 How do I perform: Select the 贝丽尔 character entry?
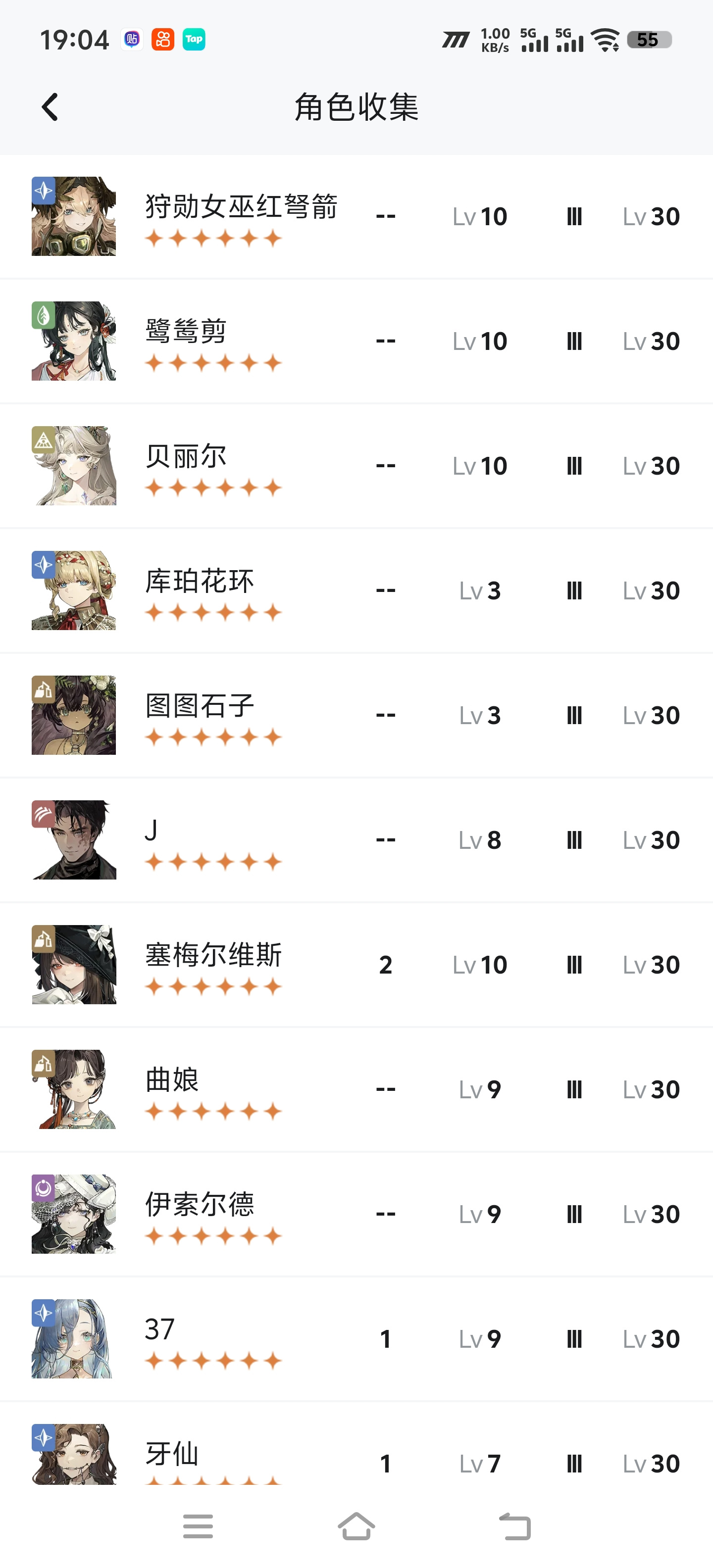356,466
